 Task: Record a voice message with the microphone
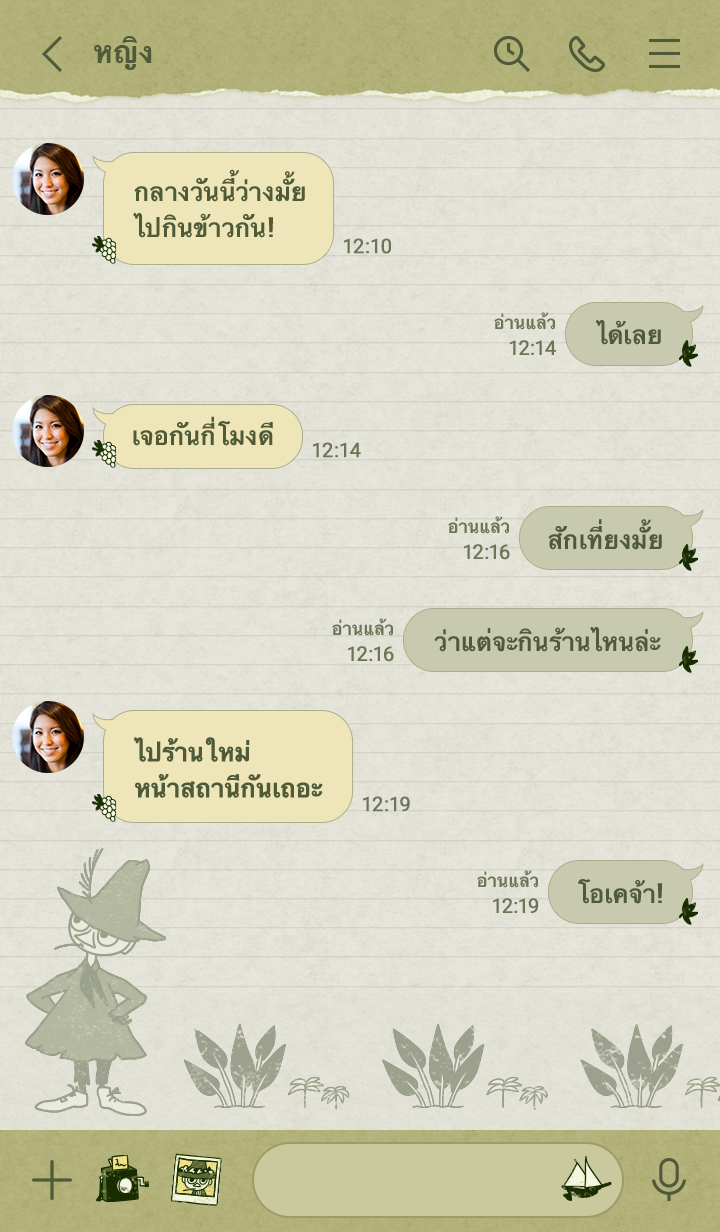[668, 1181]
